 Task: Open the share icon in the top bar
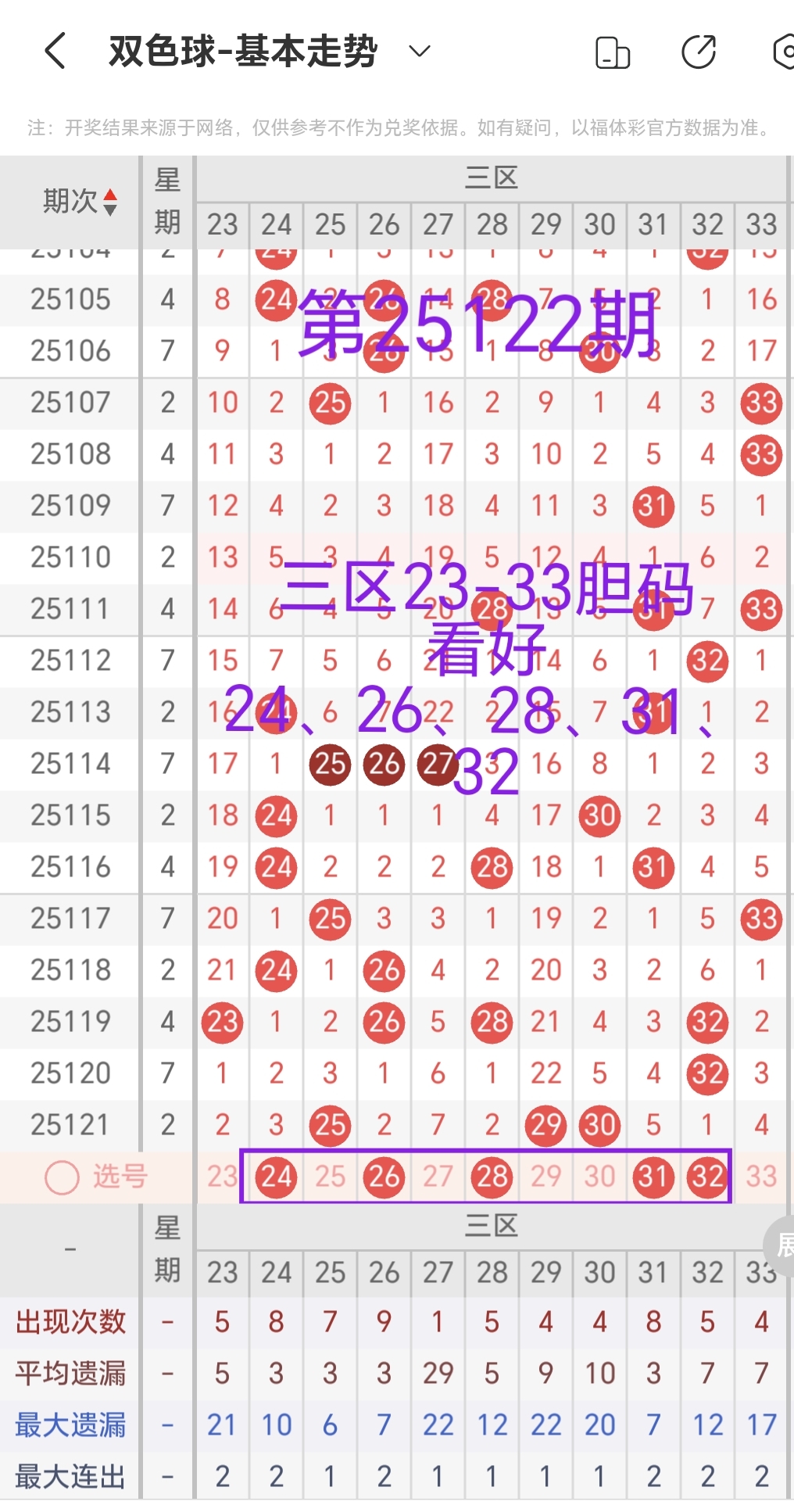point(700,50)
